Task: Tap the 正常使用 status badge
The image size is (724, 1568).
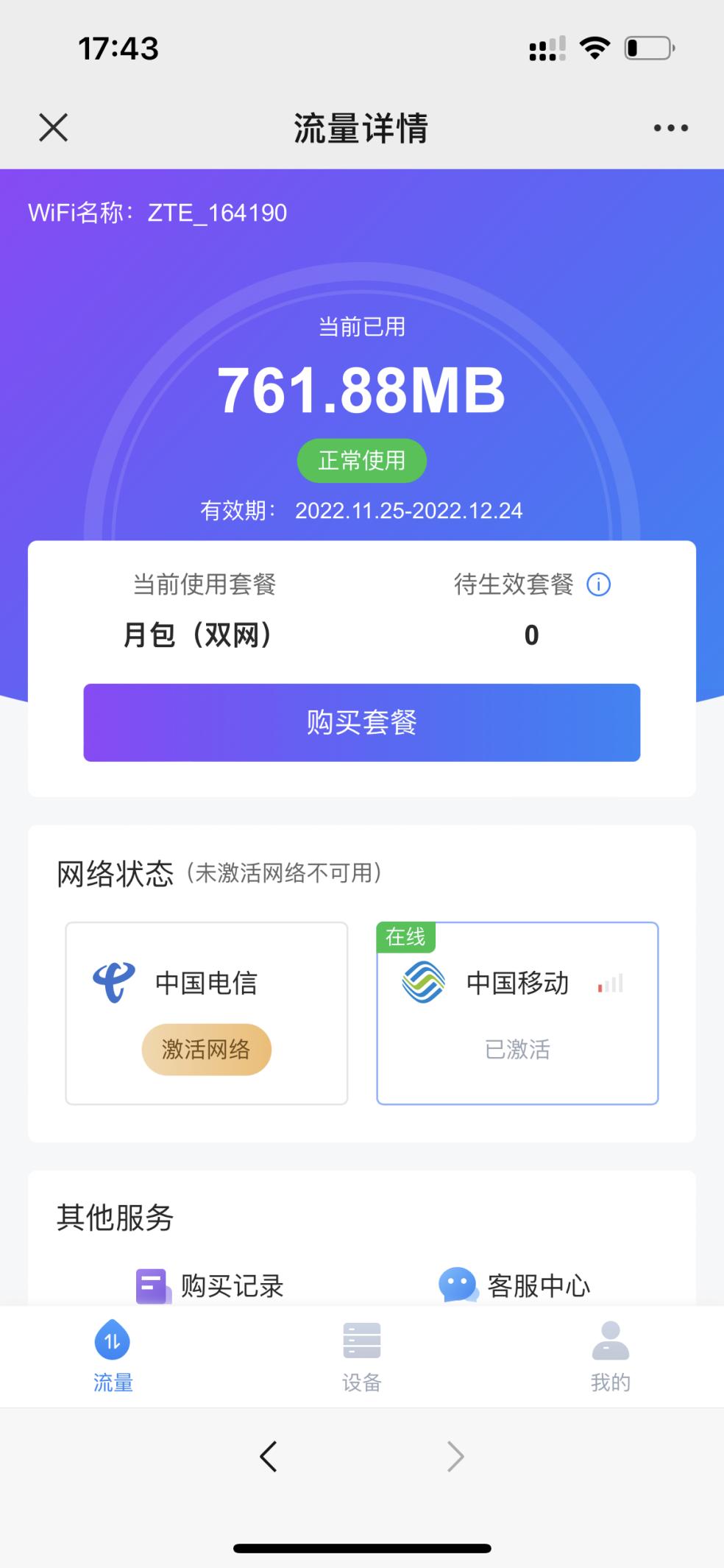Action: pos(361,461)
